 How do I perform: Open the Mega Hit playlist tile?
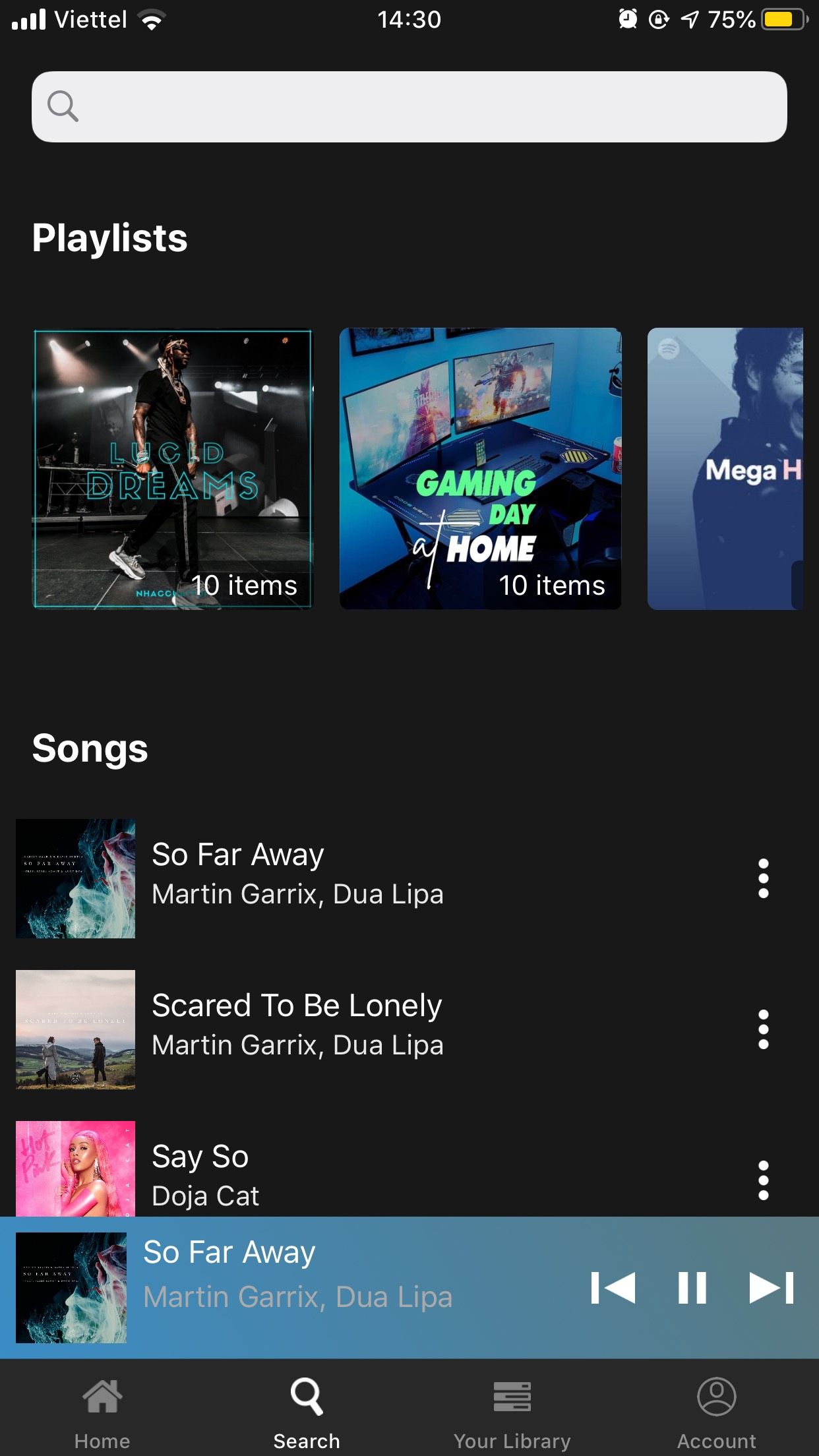(x=725, y=468)
